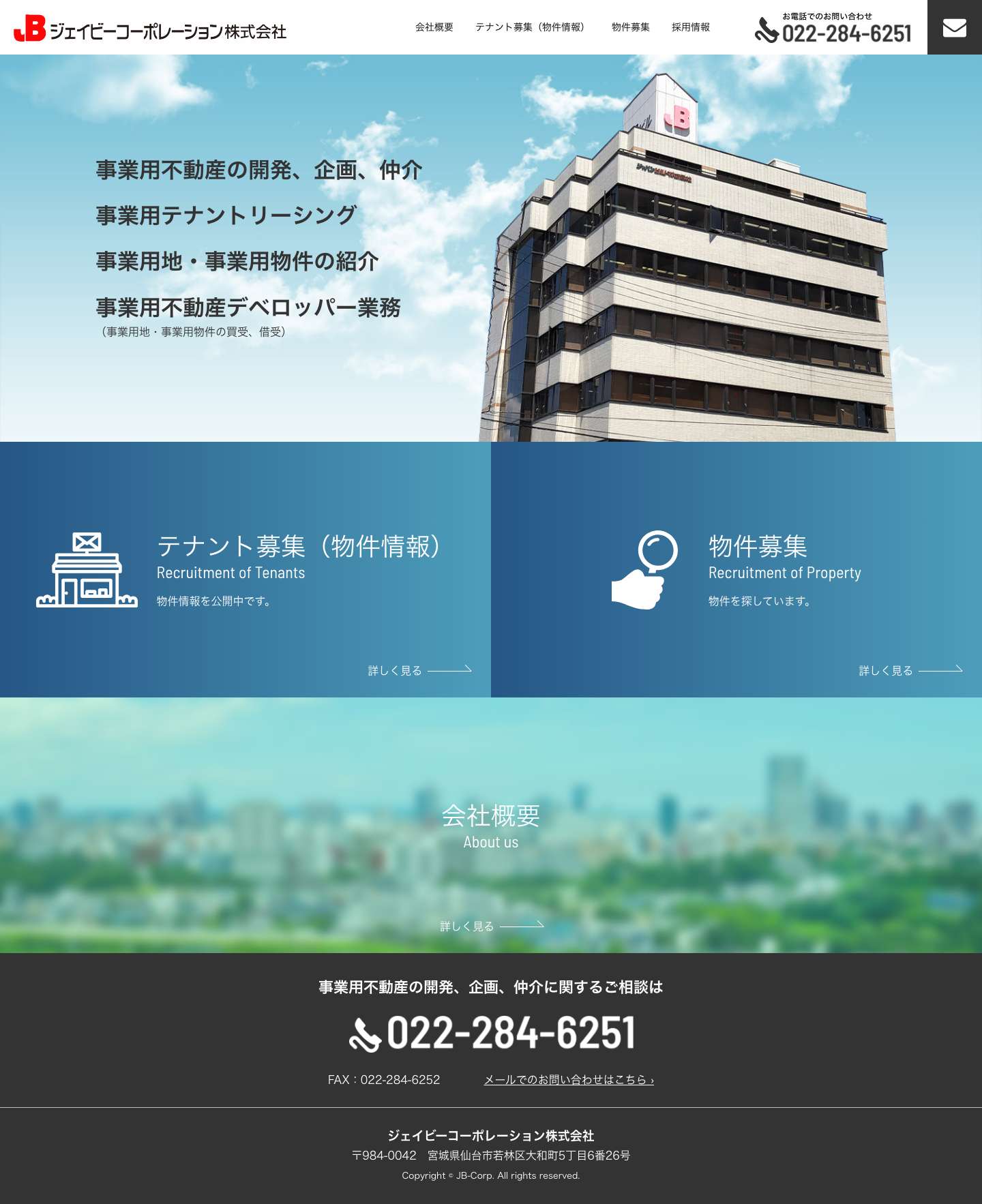Select テナント募集（物件情報） in the navigation
982x1204 pixels.
click(x=532, y=28)
